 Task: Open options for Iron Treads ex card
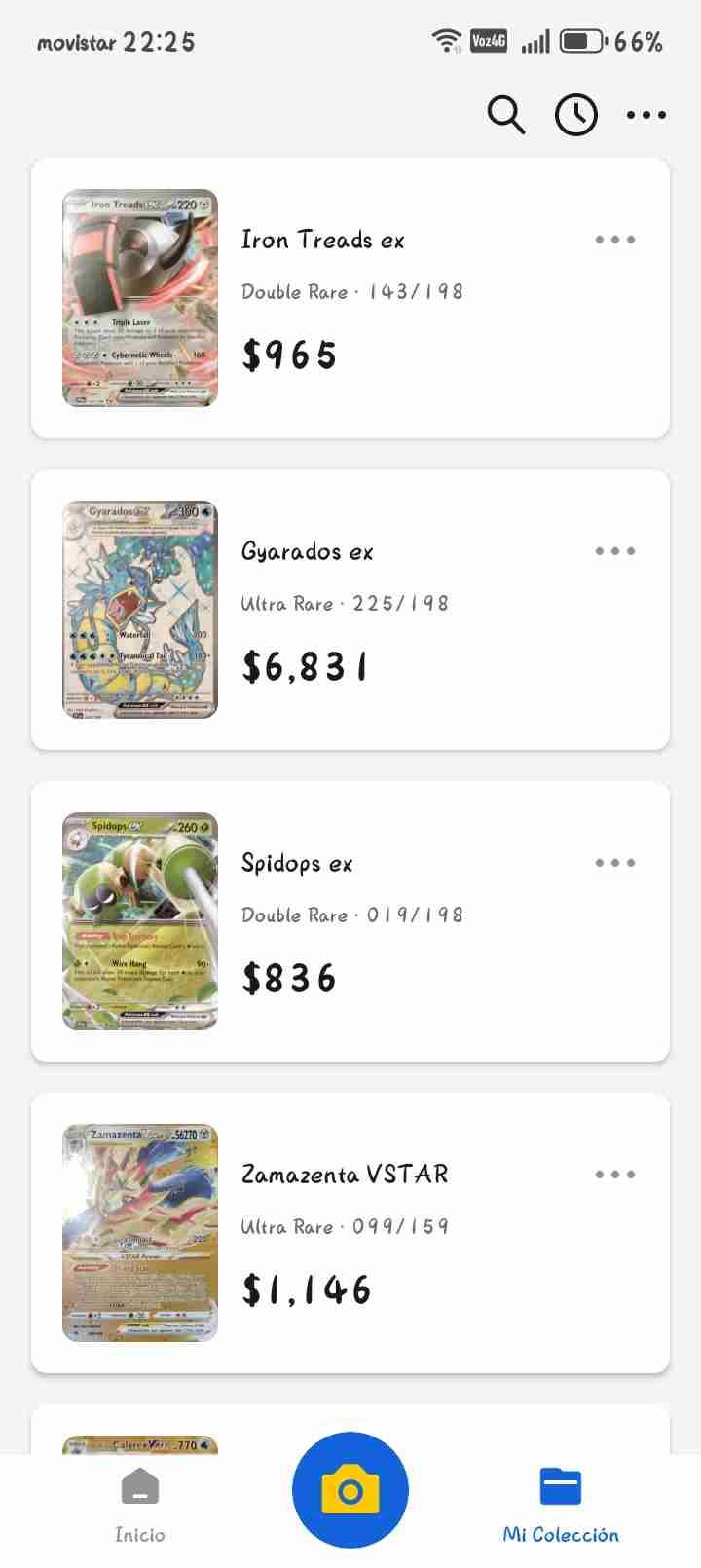point(615,240)
